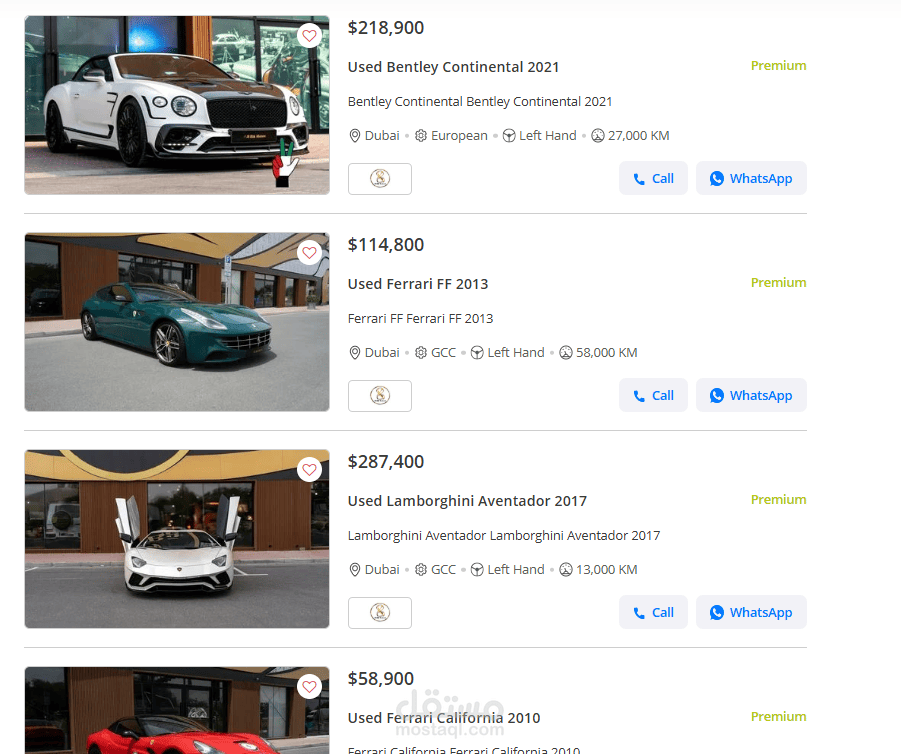
Task: Call the seller of the Ferrari FF
Action: pyautogui.click(x=653, y=395)
